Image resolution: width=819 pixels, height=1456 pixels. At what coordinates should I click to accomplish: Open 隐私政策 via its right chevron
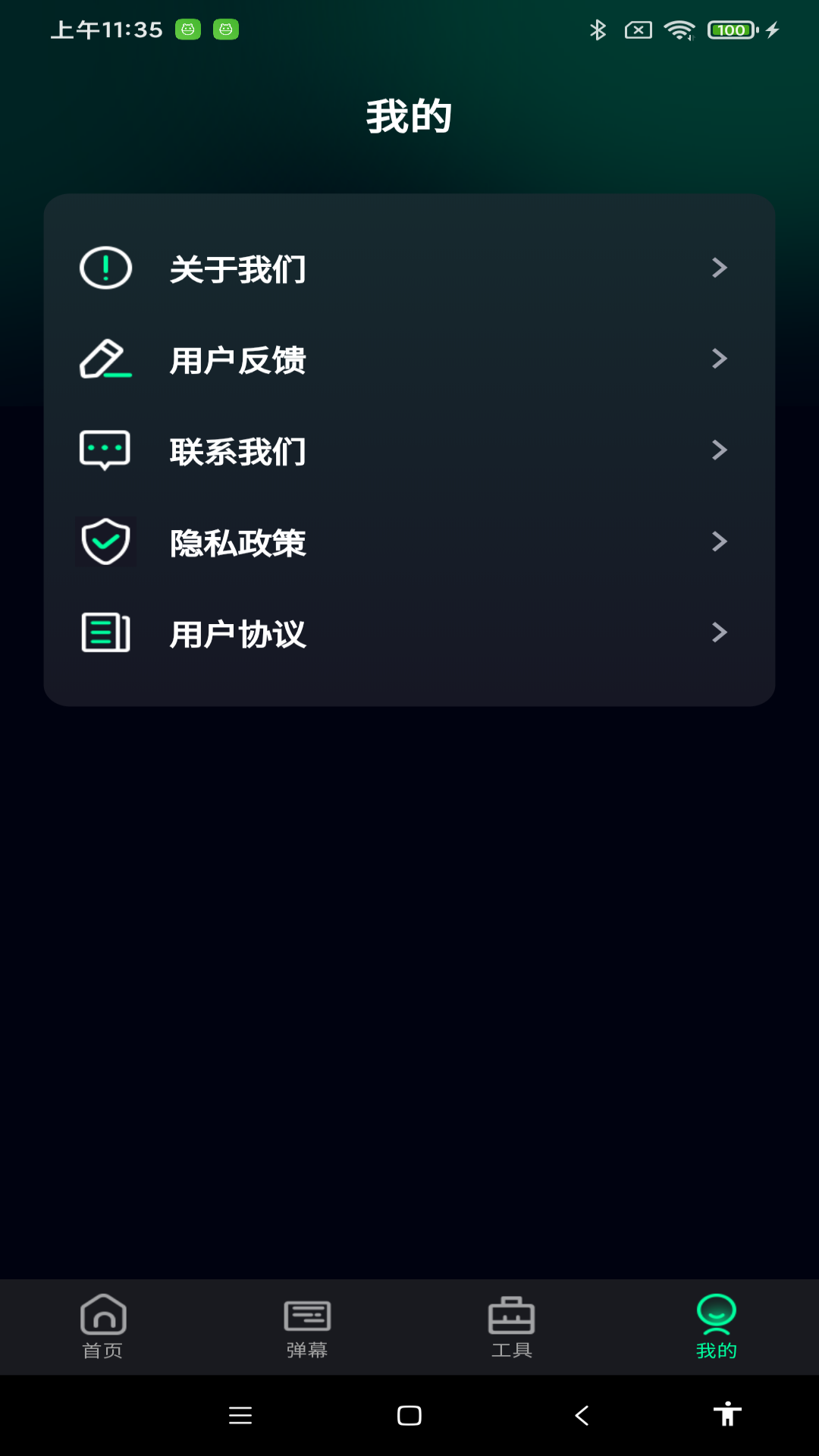click(x=719, y=541)
